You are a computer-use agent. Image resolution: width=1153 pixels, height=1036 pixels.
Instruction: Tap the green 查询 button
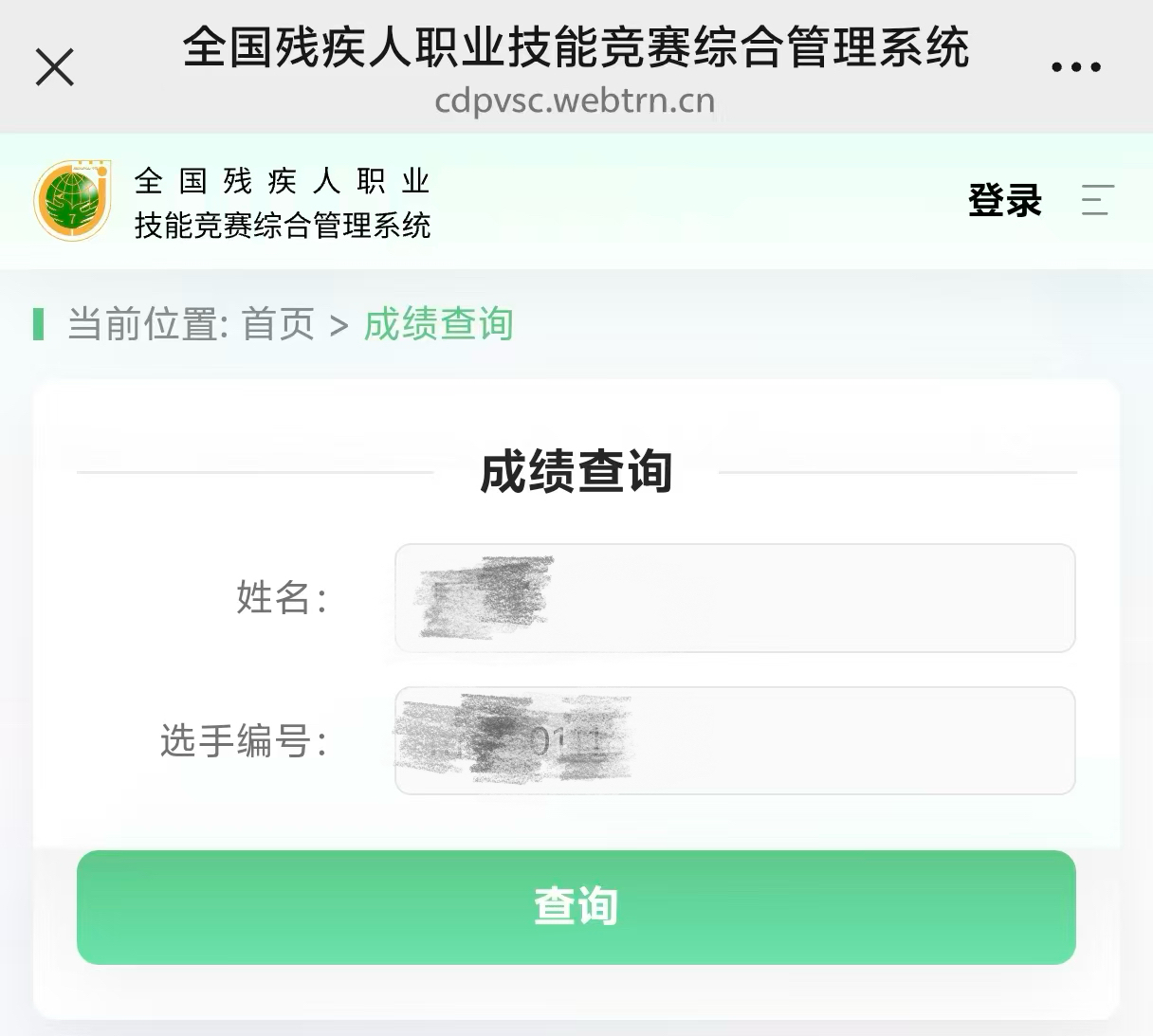(x=576, y=907)
